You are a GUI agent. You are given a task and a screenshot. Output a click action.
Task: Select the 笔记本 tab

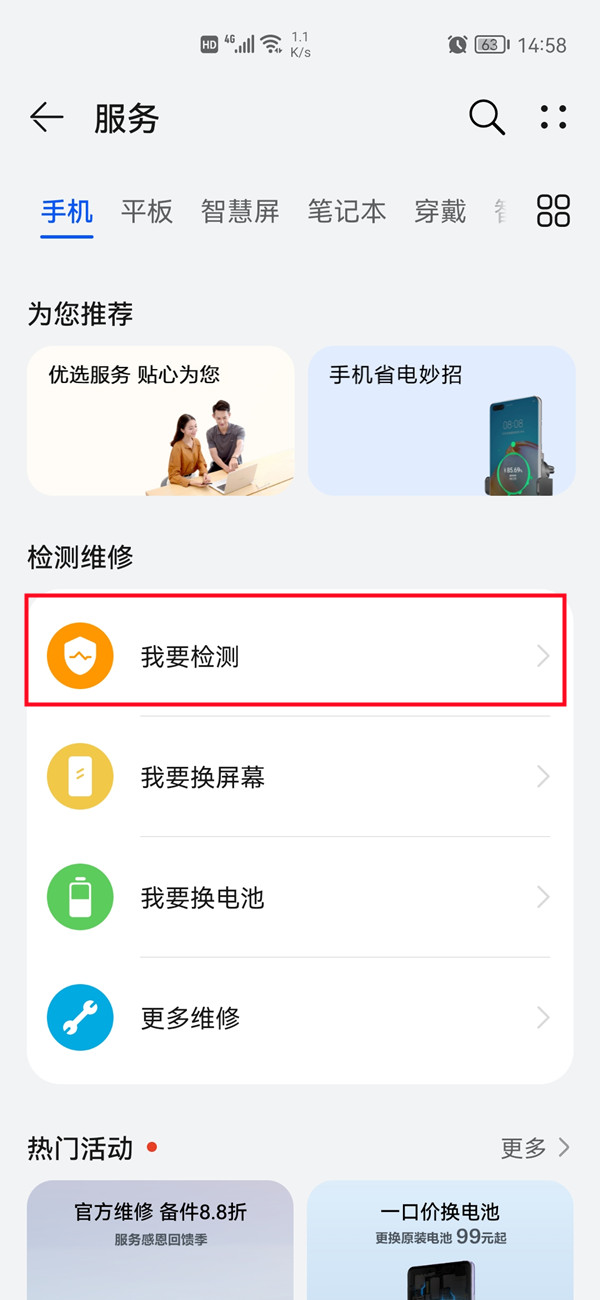pyautogui.click(x=346, y=212)
